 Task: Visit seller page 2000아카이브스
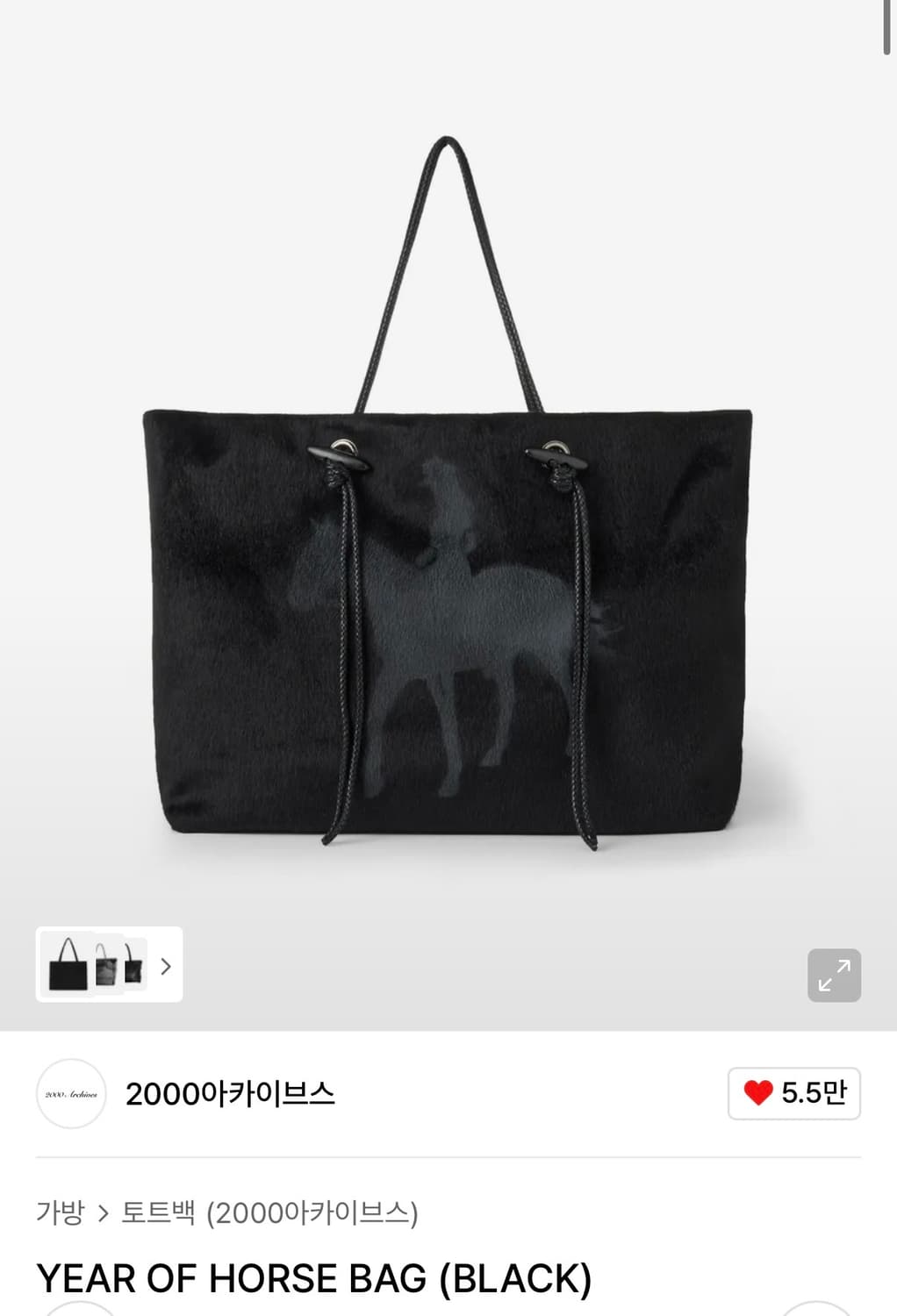point(232,1093)
